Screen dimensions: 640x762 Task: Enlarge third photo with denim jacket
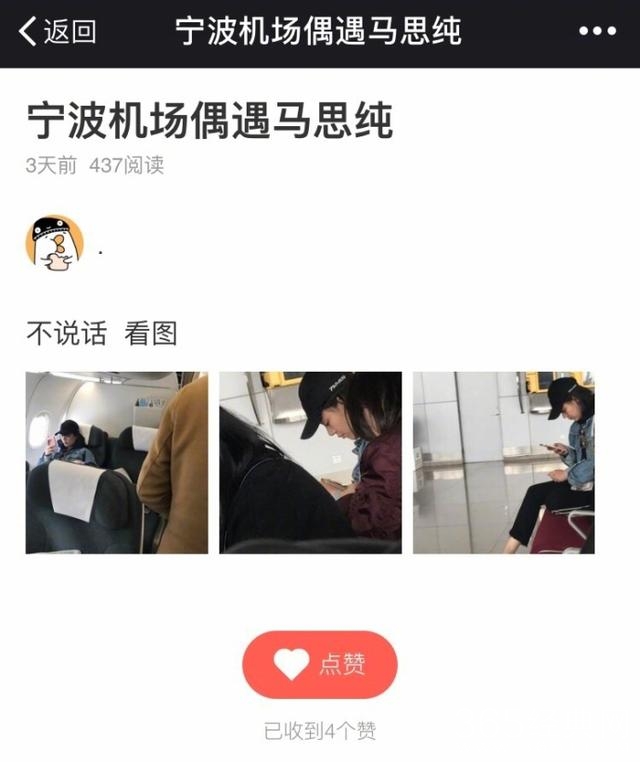click(504, 462)
